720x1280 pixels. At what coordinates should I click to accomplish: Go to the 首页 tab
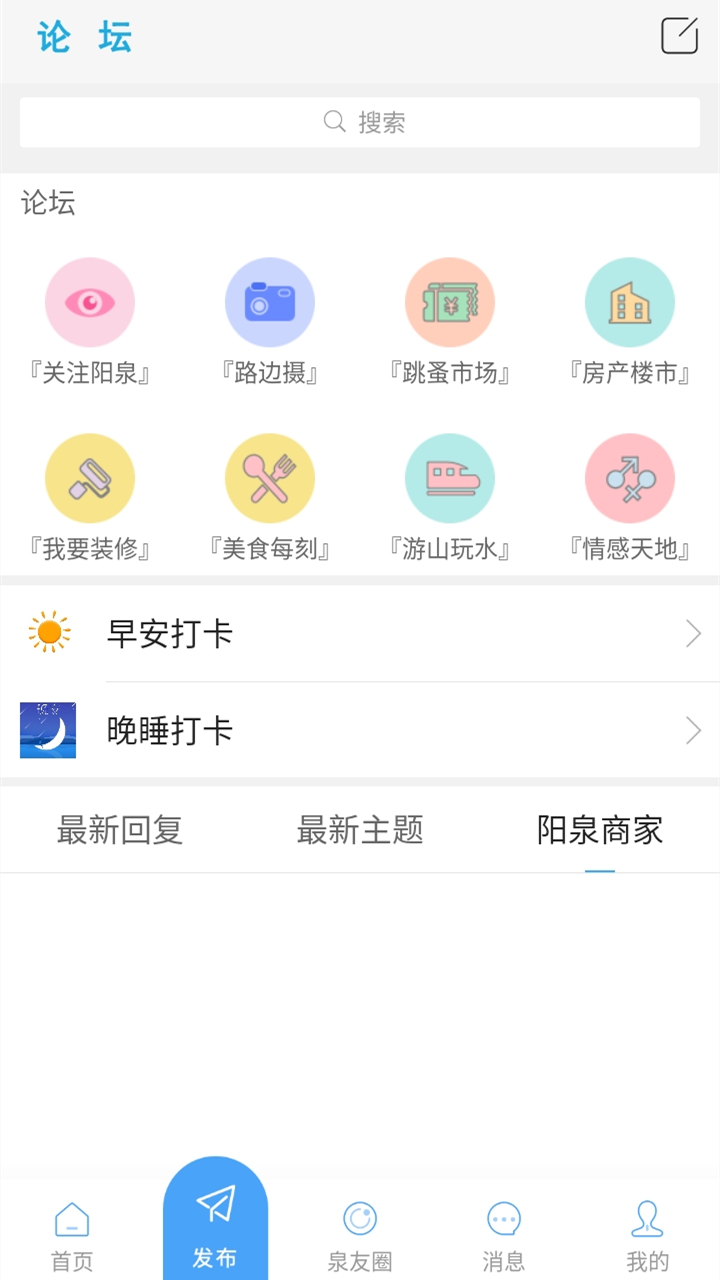click(72, 1235)
